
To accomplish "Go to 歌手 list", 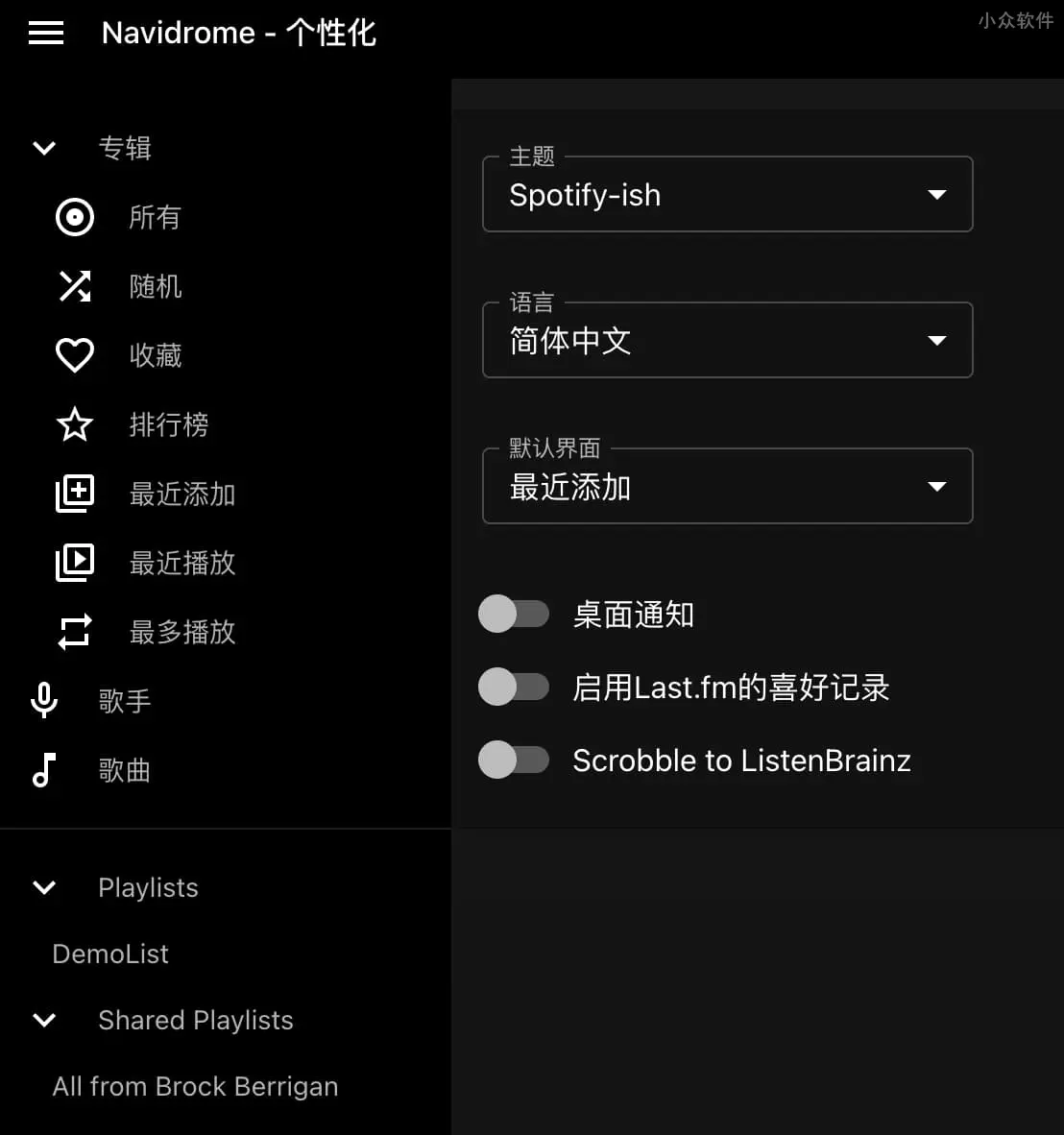I will point(124,702).
